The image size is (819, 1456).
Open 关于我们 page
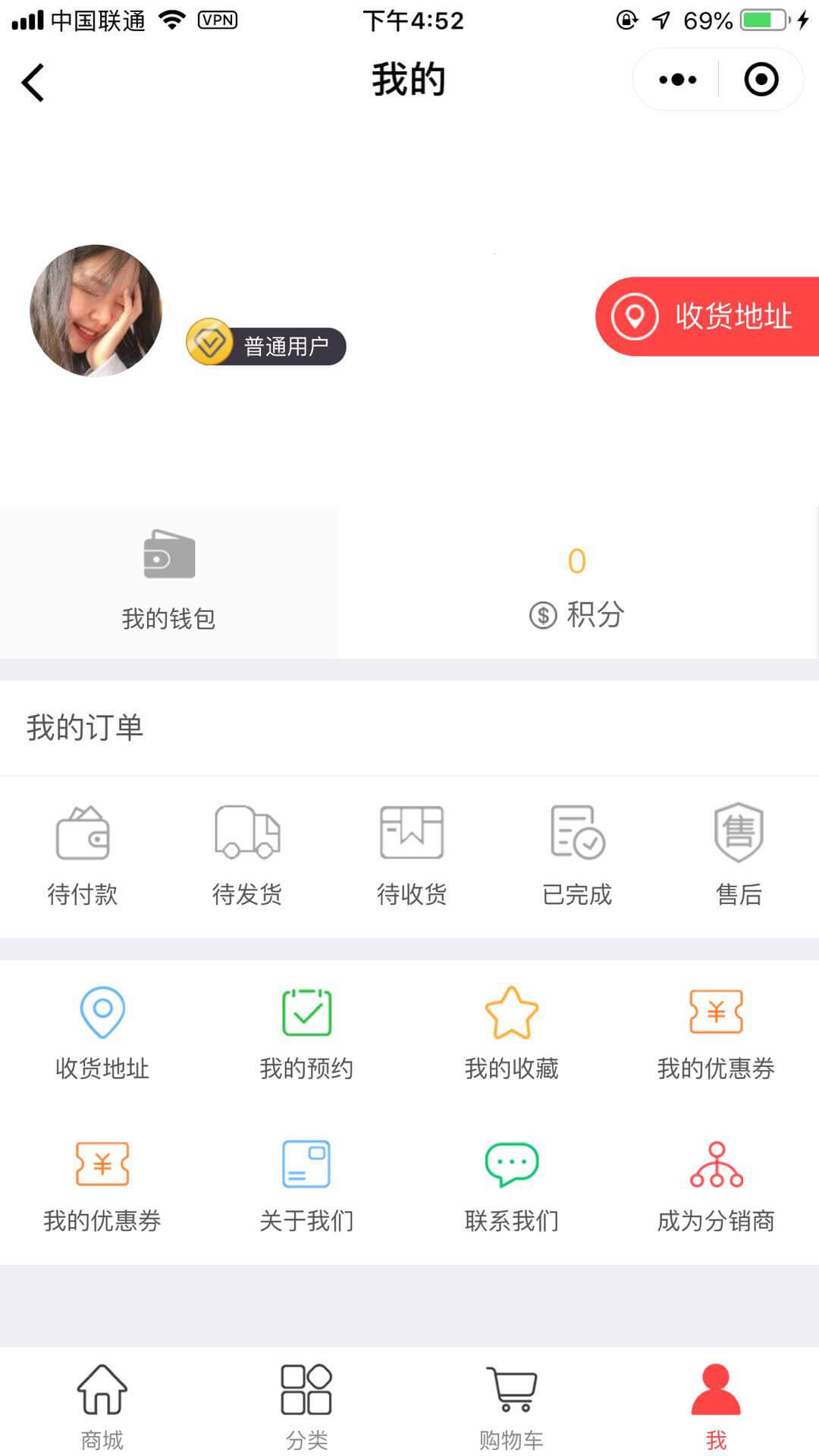pos(306,1185)
